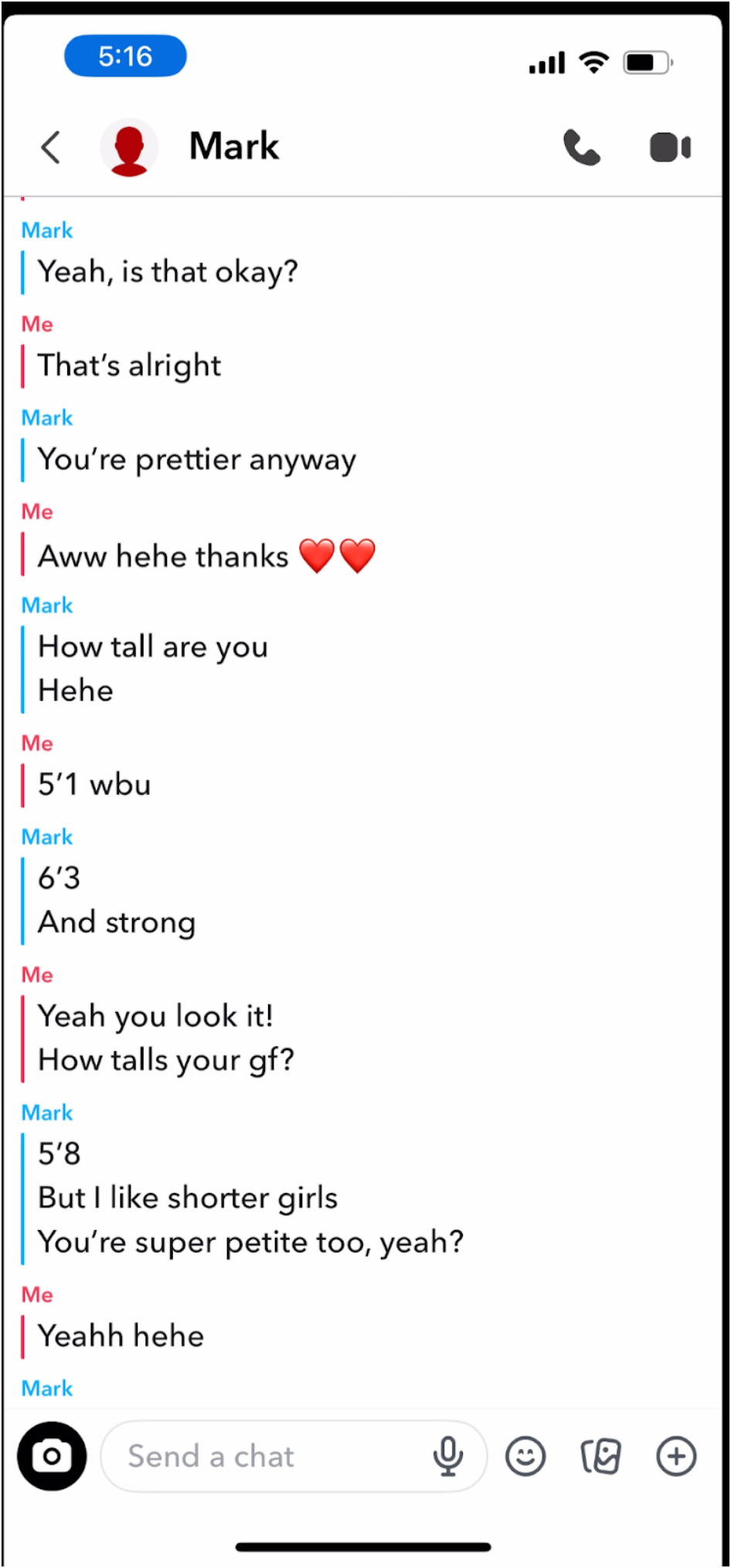731x1568 pixels.
Task: Go back from Mark's chat
Action: tap(51, 147)
